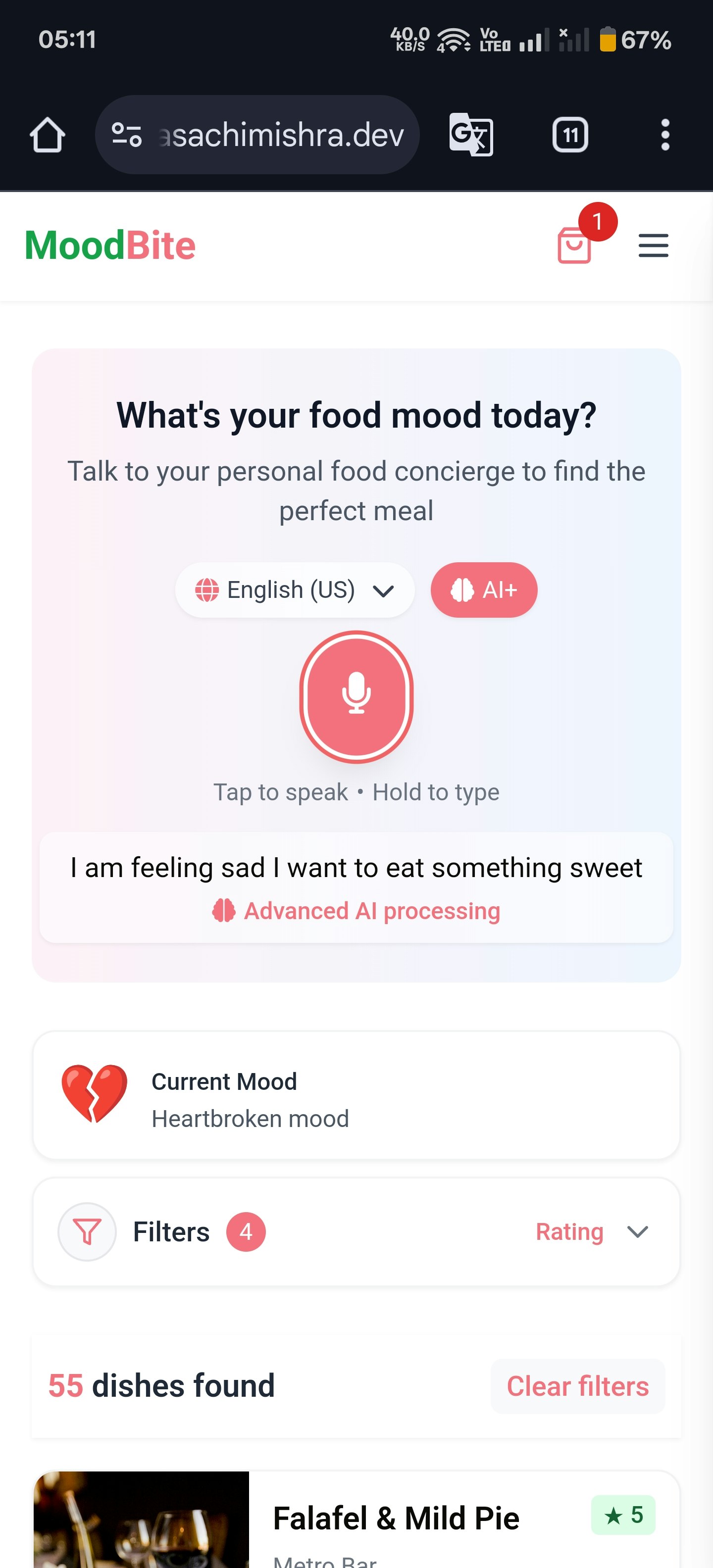Open the browser overflow menu

point(665,135)
